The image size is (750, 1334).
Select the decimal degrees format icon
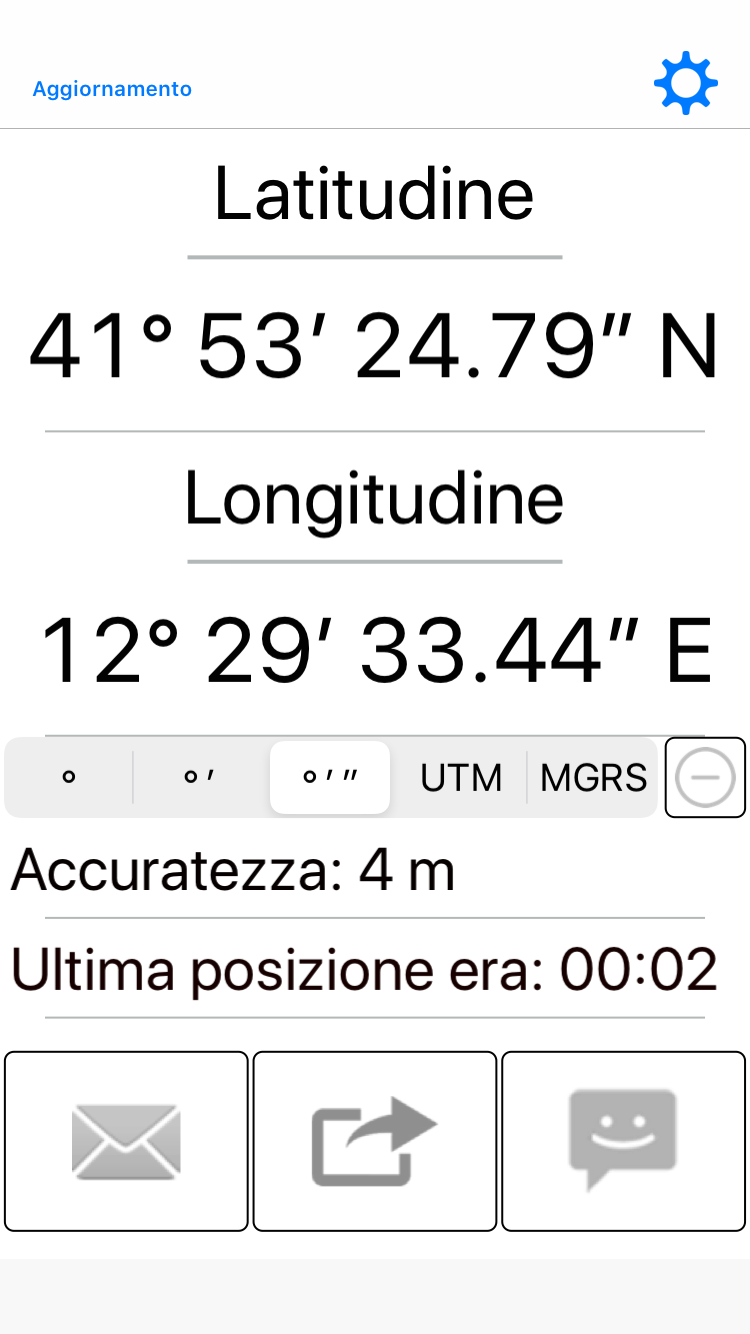pos(68,777)
